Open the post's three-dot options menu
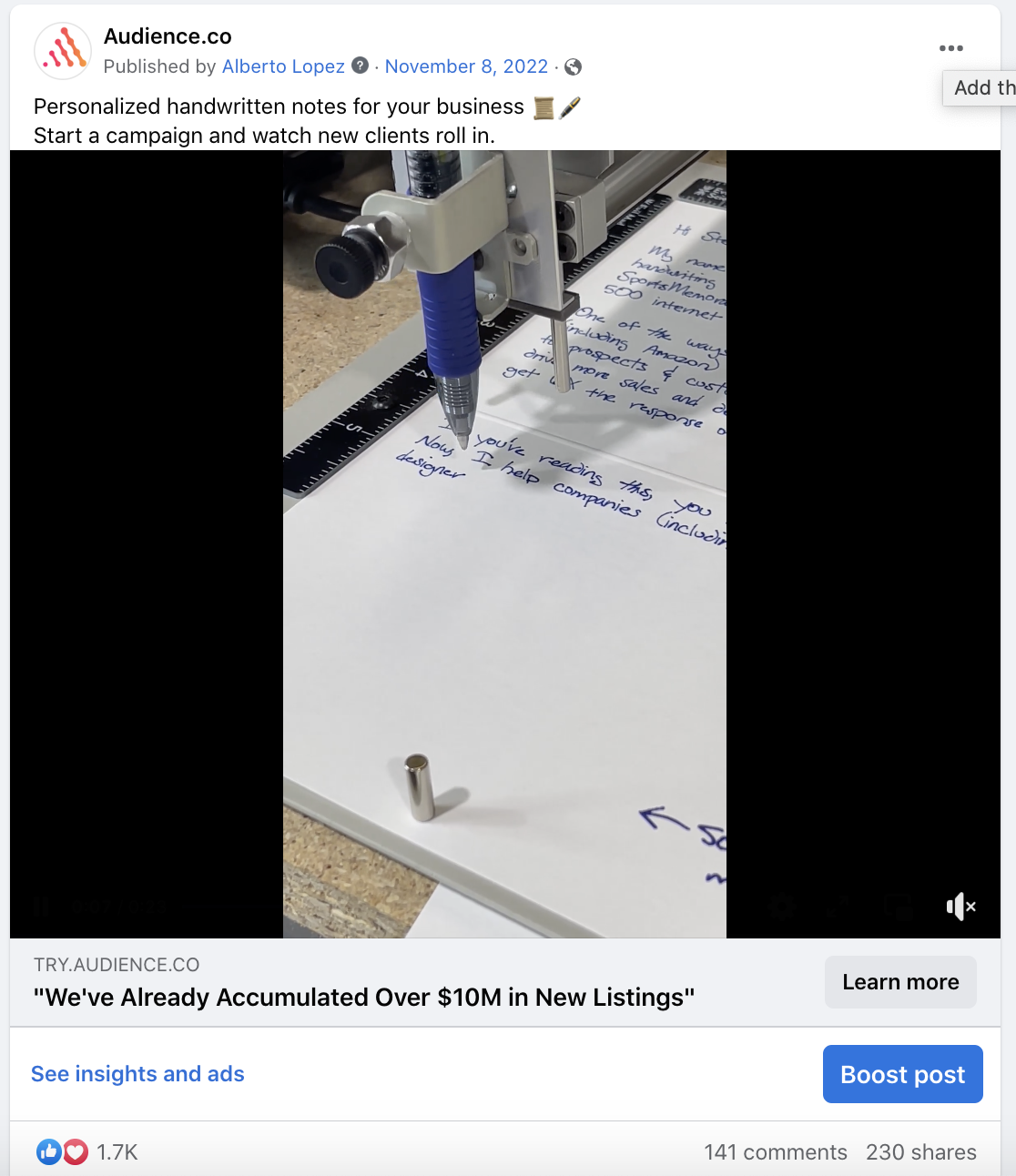 950,48
